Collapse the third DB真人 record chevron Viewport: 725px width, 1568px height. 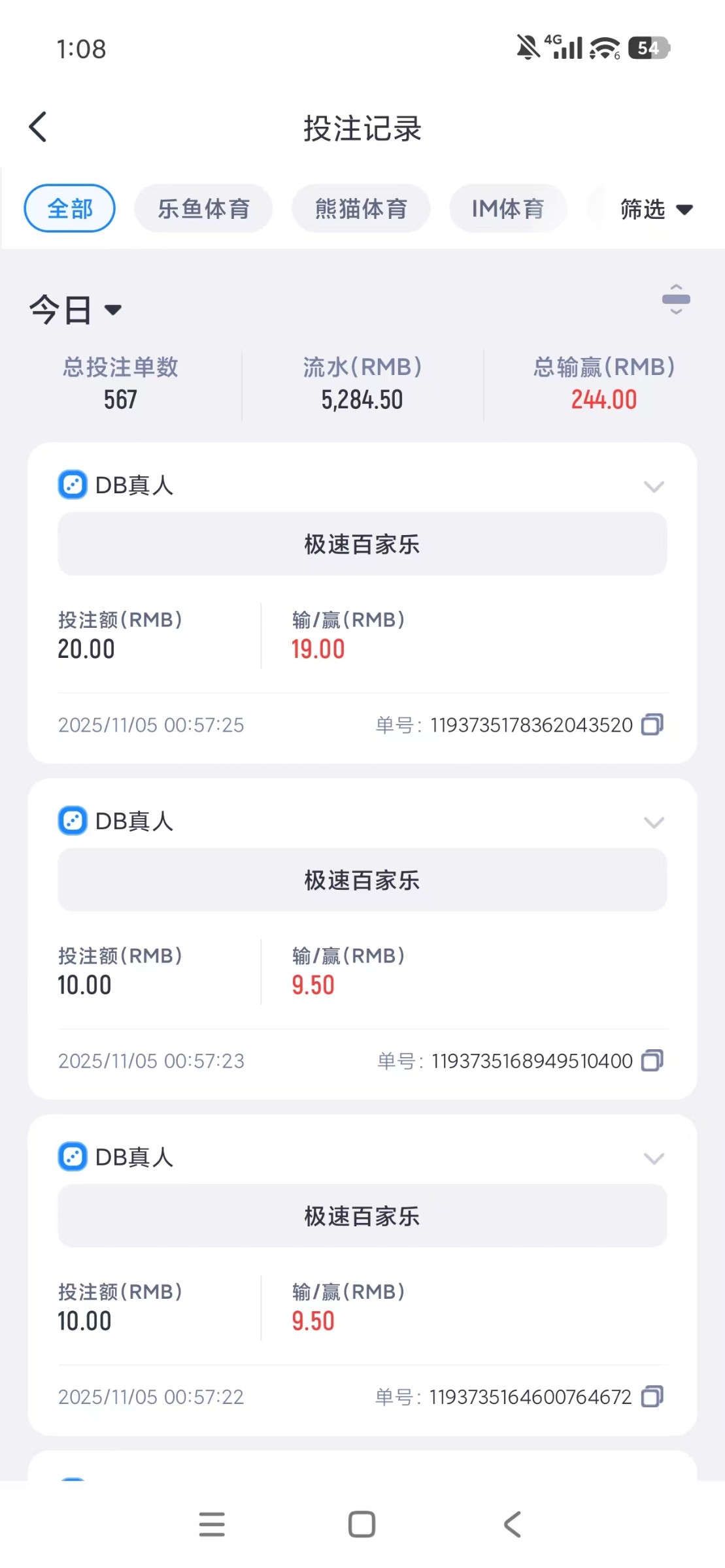653,1158
